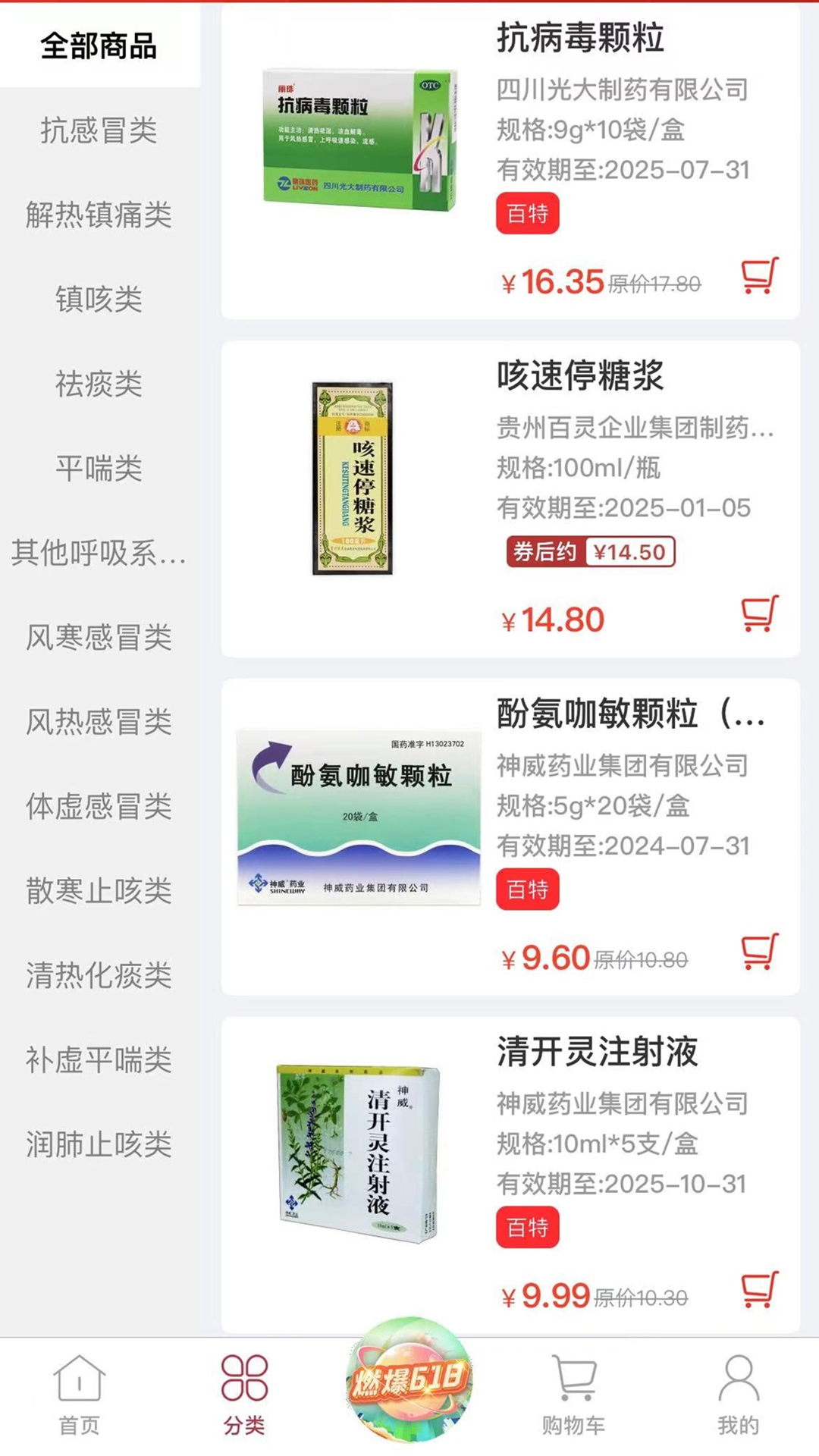Open the 咳速停糖浆 product card
The height and width of the screenshot is (1456, 819).
(x=510, y=499)
